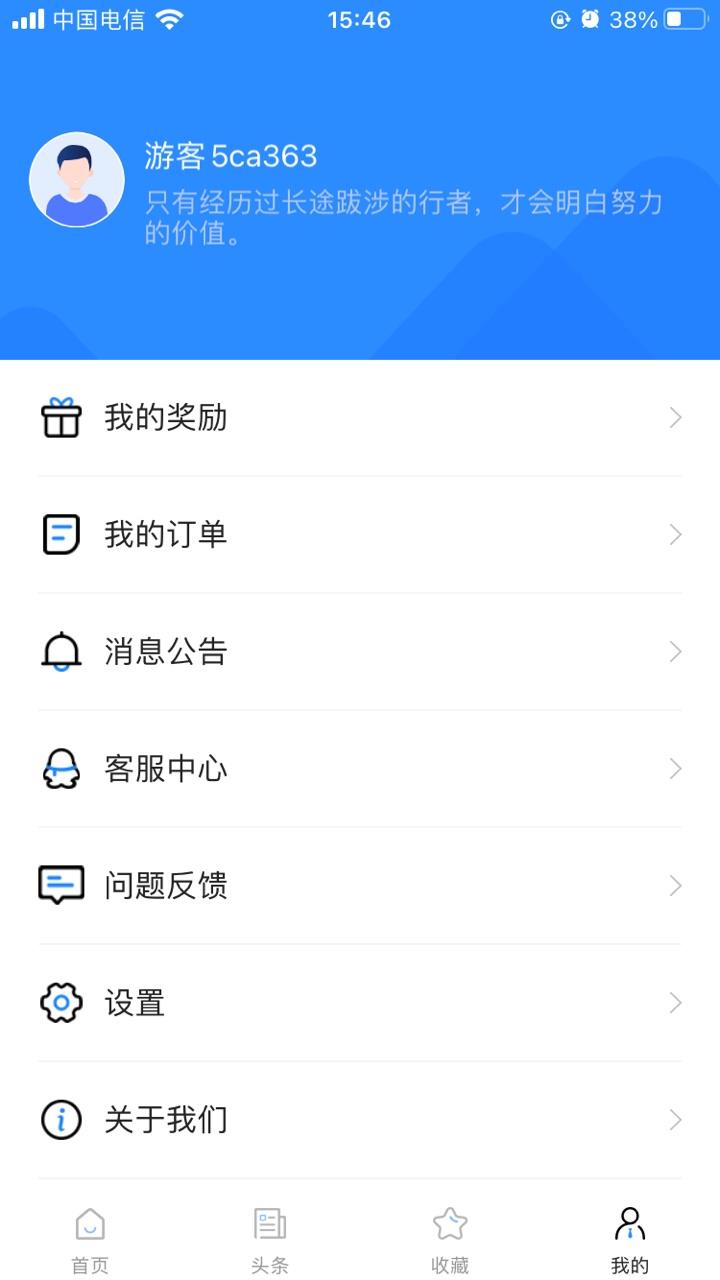Image resolution: width=720 pixels, height=1280 pixels.
Task: Open the headset icon for 客服中心
Action: (x=62, y=769)
